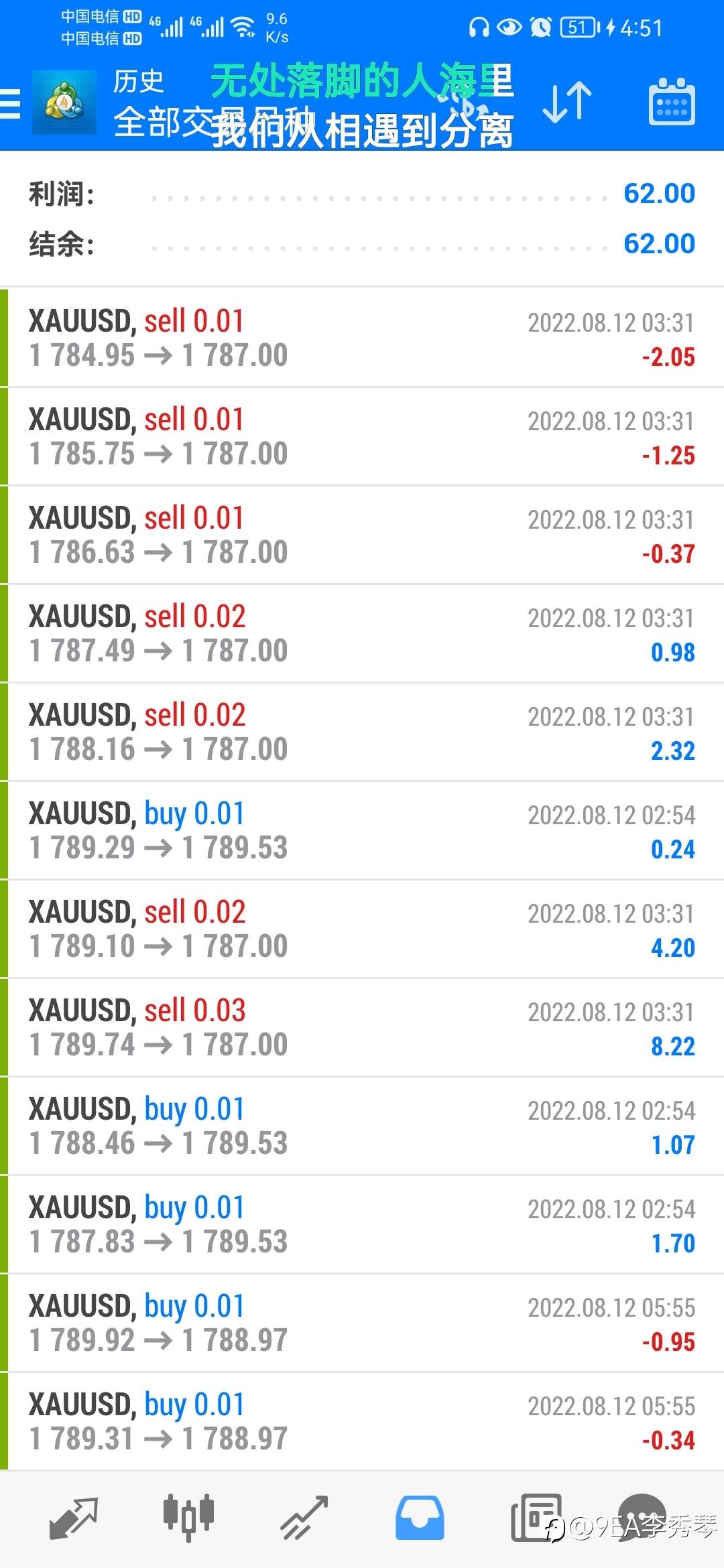Viewport: 724px width, 1568px height.
Task: Expand the sell trade opened at 1 788.16
Action: click(x=362, y=732)
